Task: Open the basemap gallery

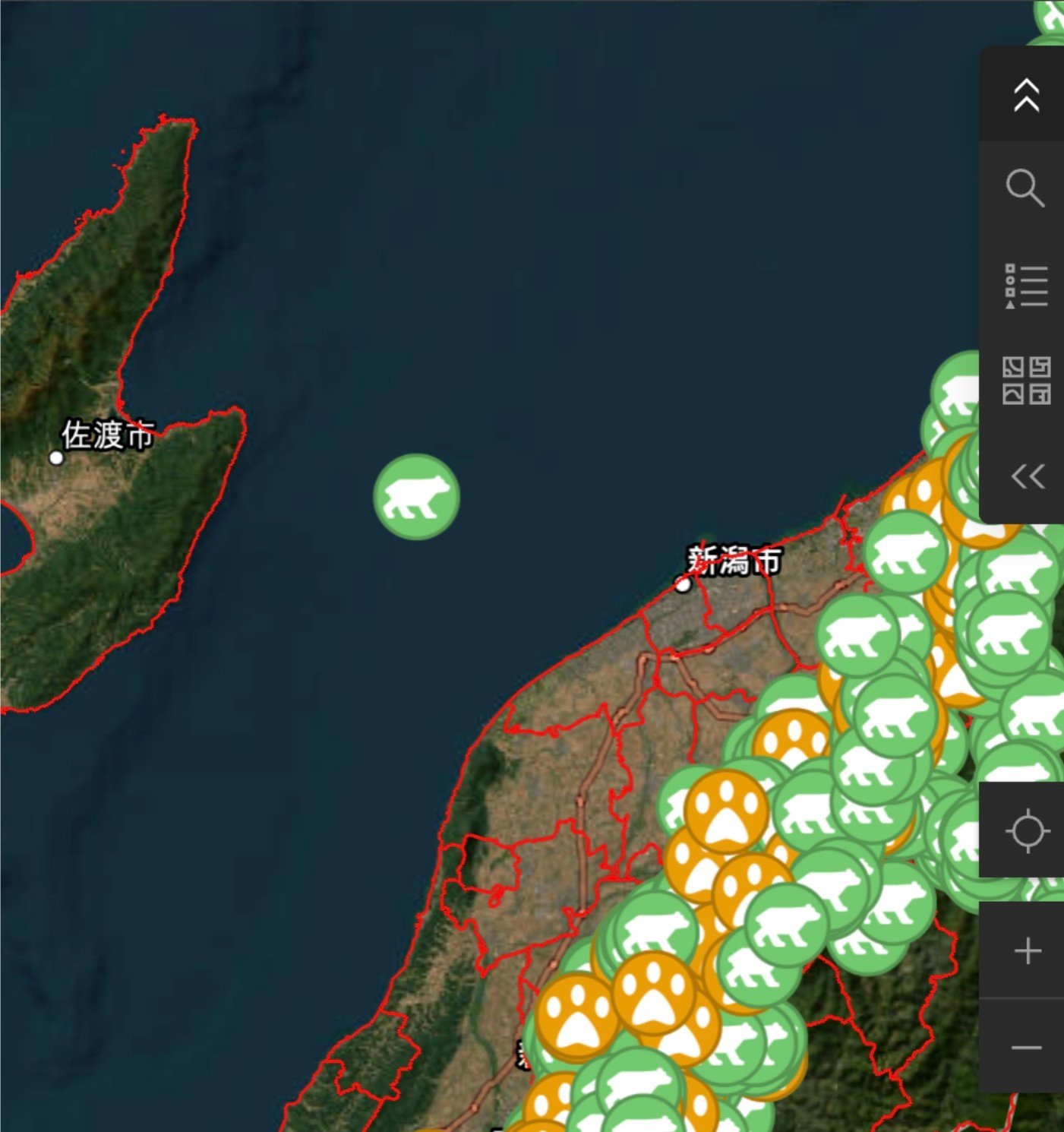Action: coord(1026,381)
